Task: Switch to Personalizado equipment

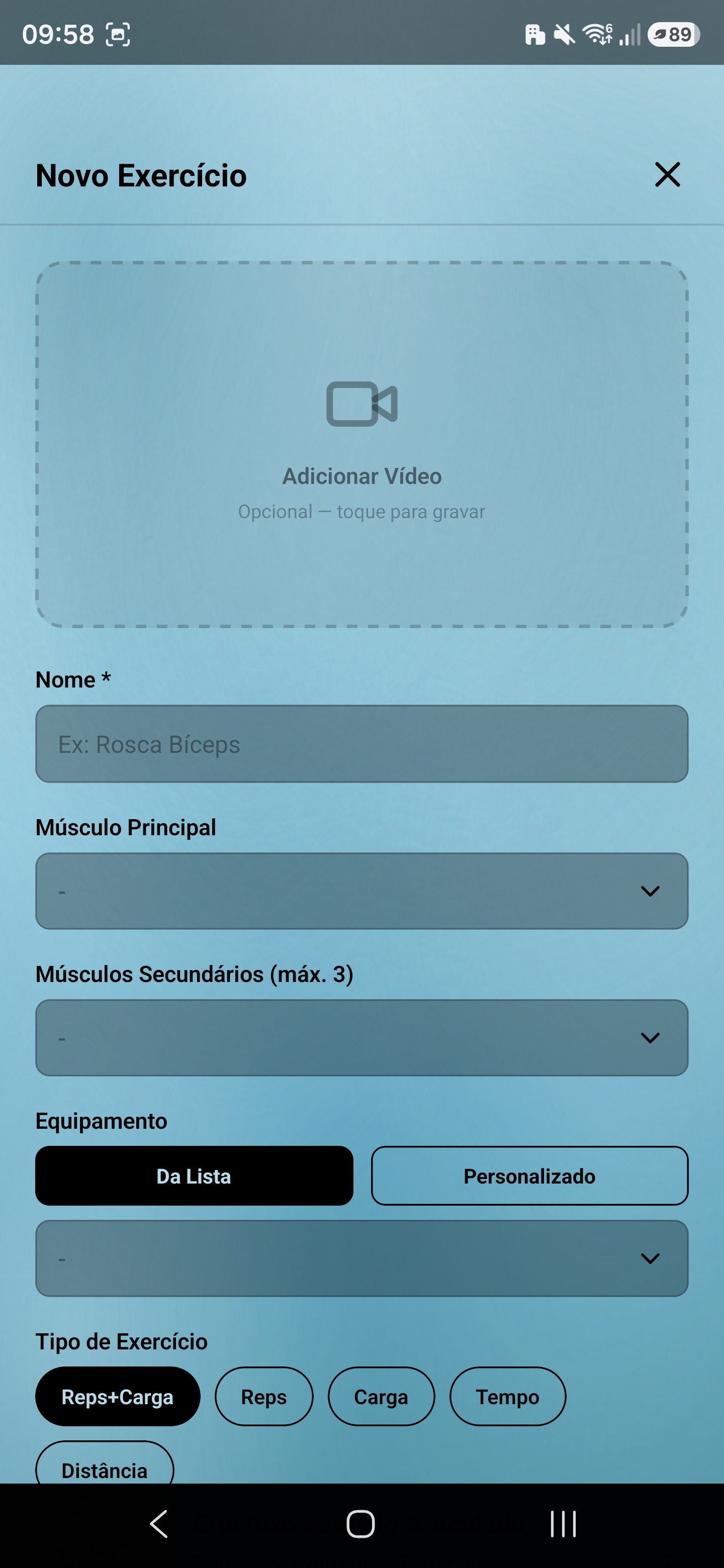Action: click(530, 1176)
